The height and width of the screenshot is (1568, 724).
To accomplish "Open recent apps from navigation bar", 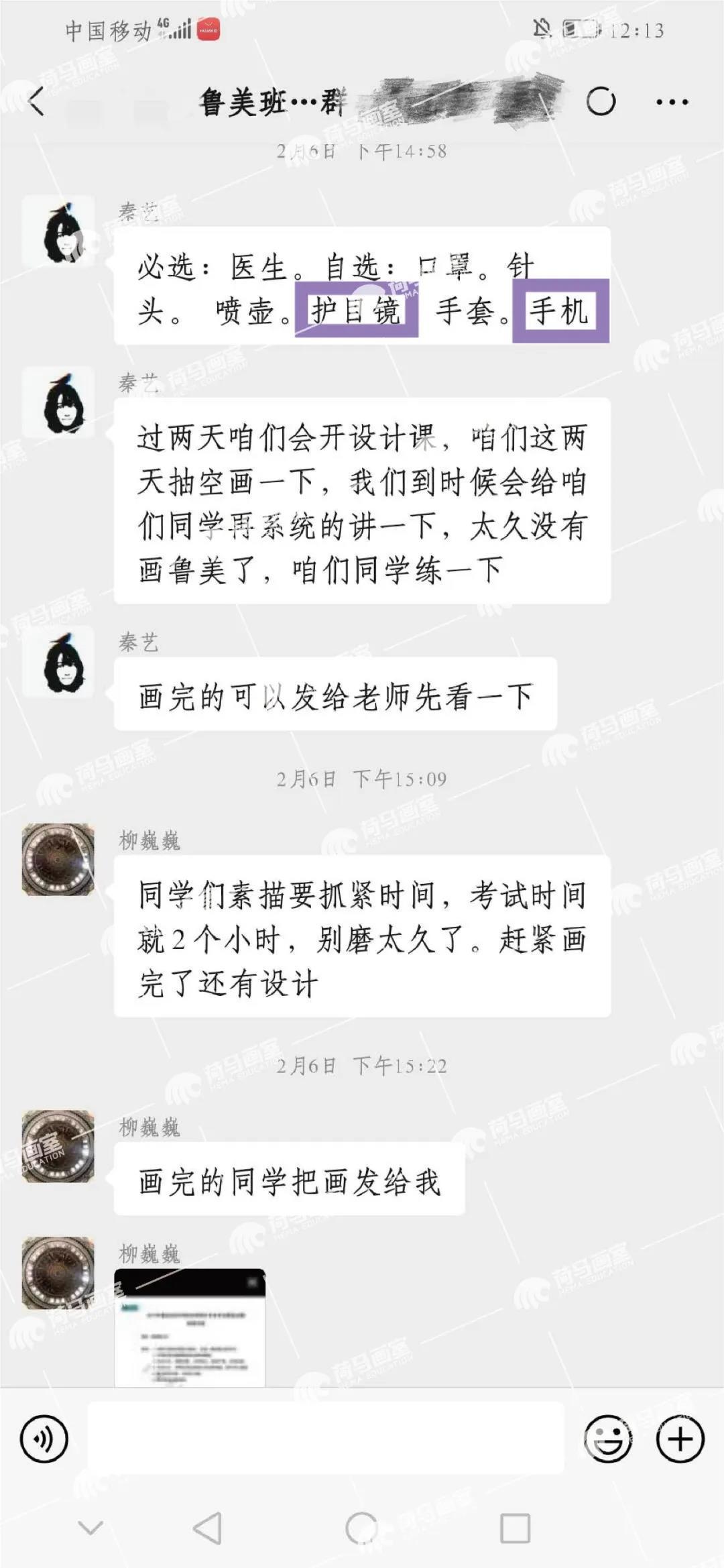I will (x=515, y=1529).
